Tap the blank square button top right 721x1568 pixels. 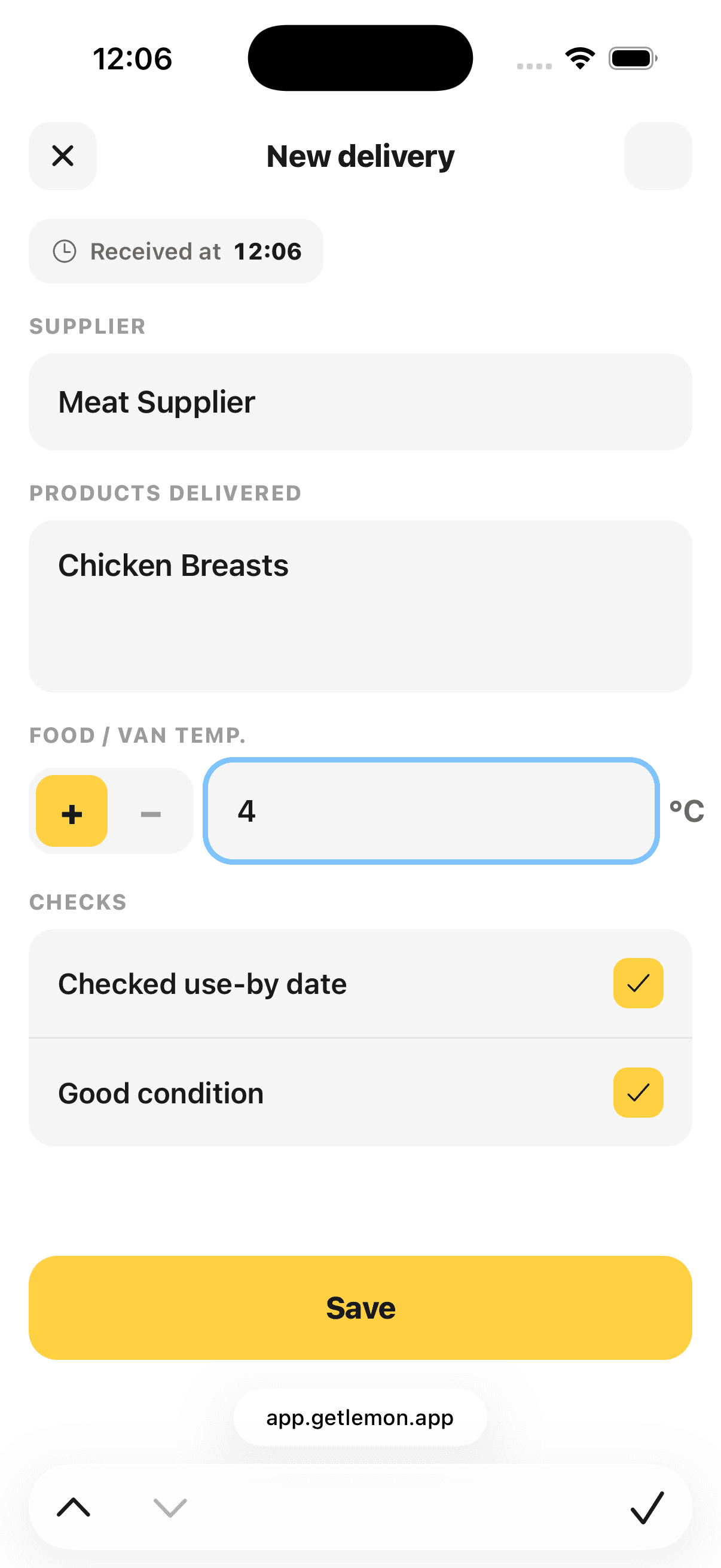(x=658, y=157)
